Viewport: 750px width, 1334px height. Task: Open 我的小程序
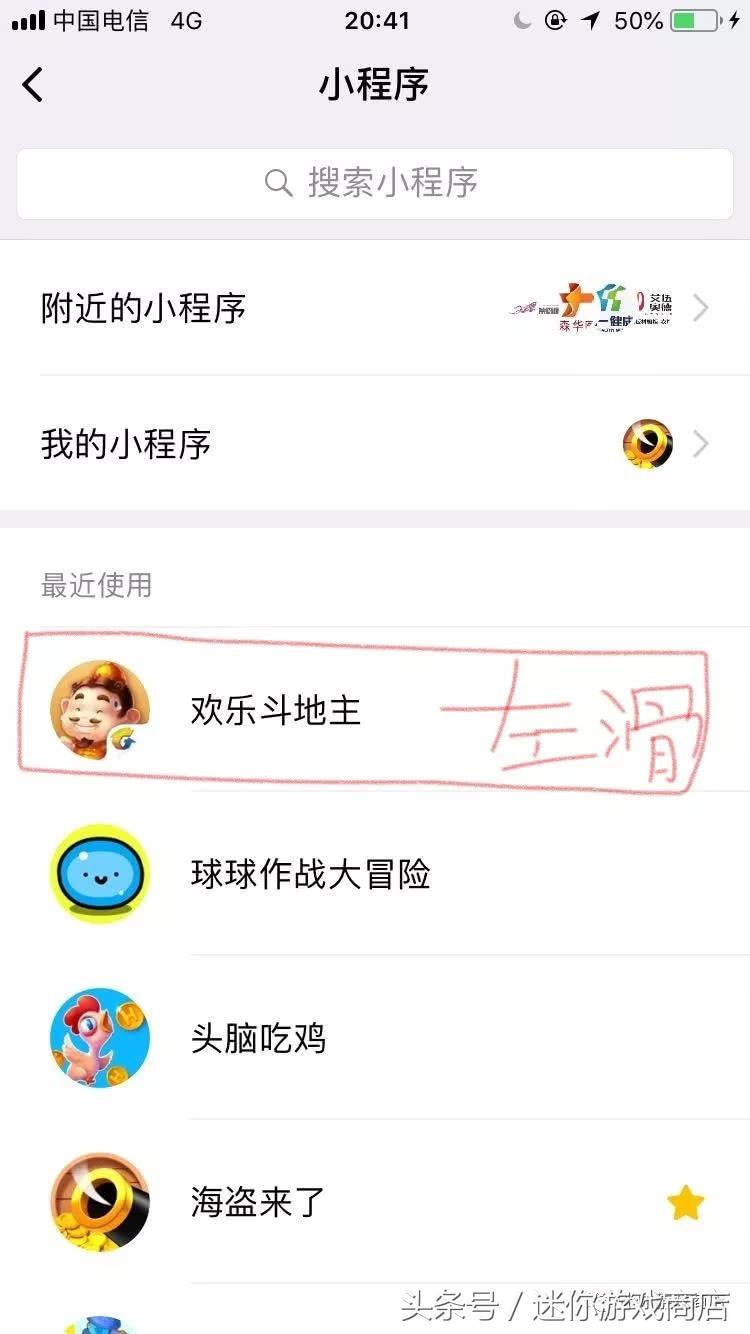pyautogui.click(x=374, y=444)
